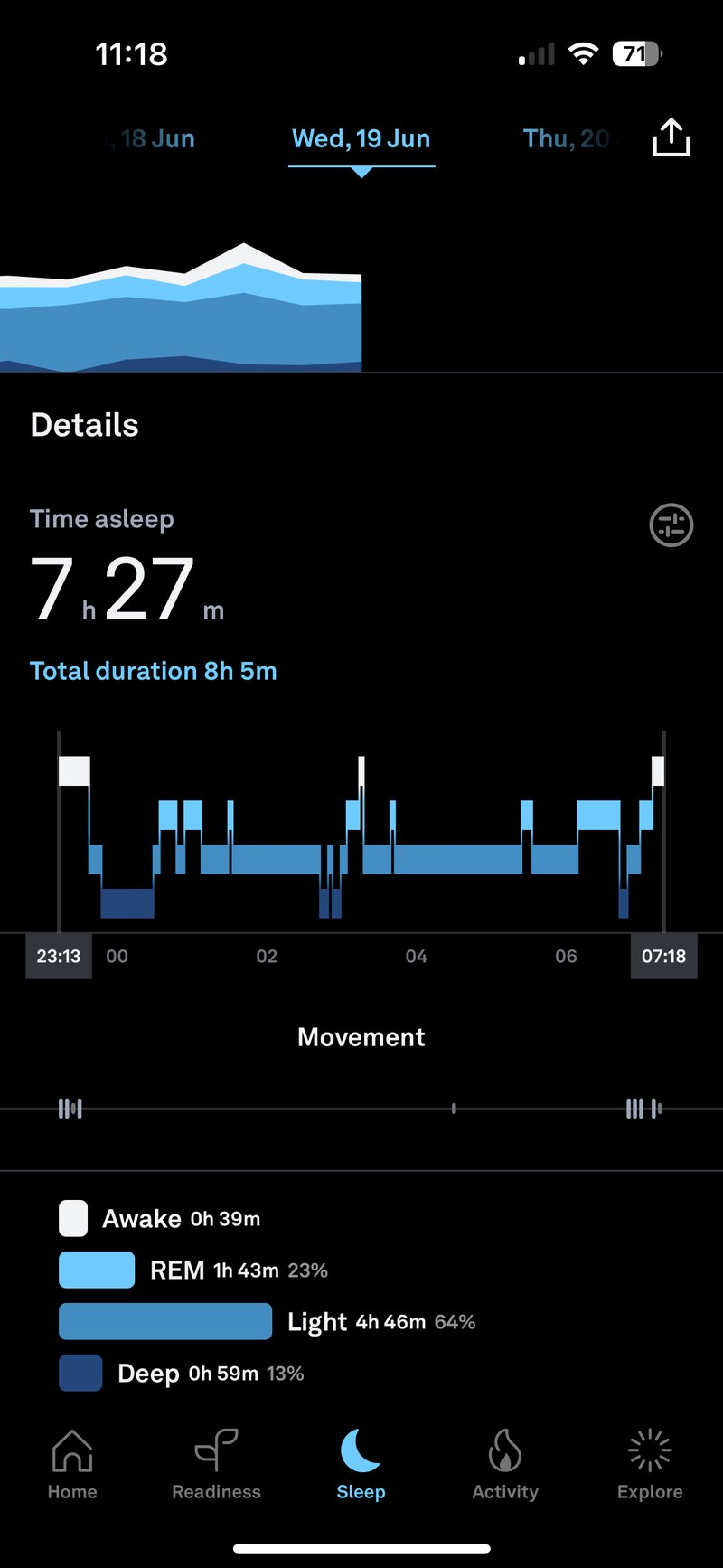The image size is (723, 1568).
Task: Expand the date picker caret under Wed 19 Jun
Action: (x=361, y=170)
